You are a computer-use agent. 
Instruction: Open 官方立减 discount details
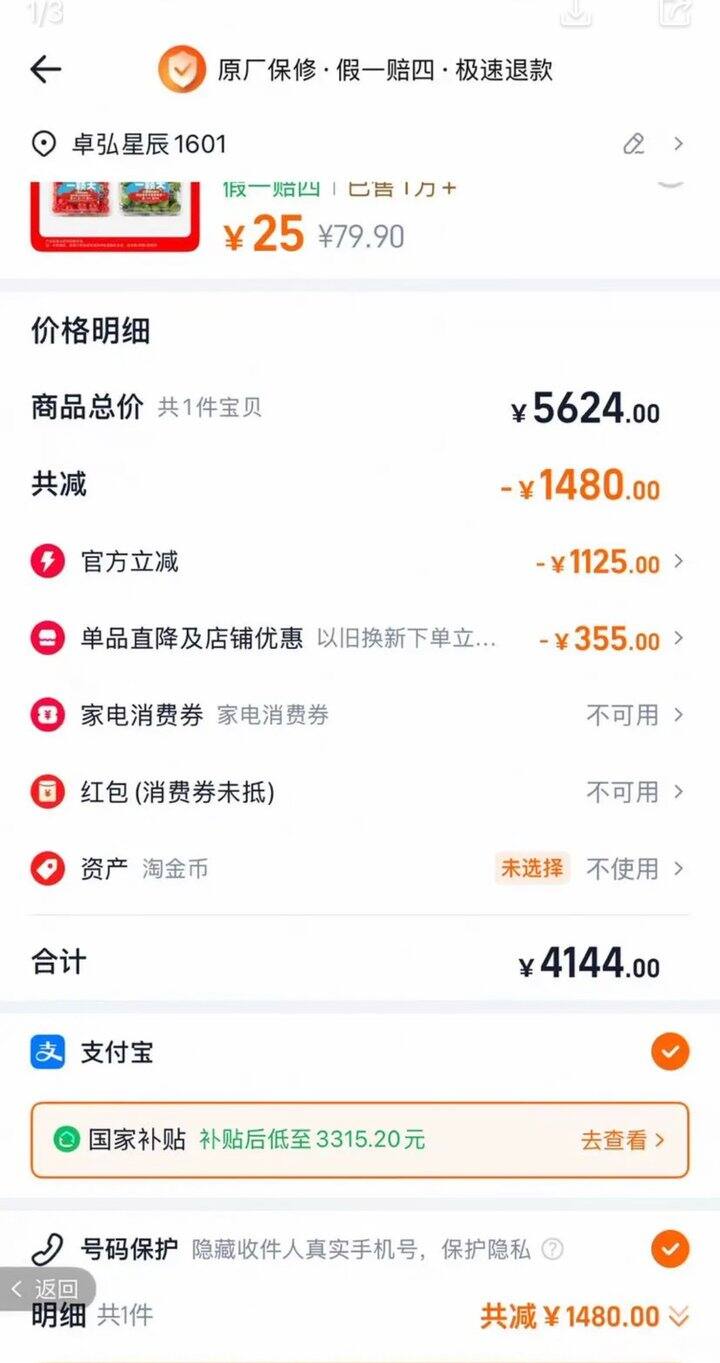tap(678, 562)
